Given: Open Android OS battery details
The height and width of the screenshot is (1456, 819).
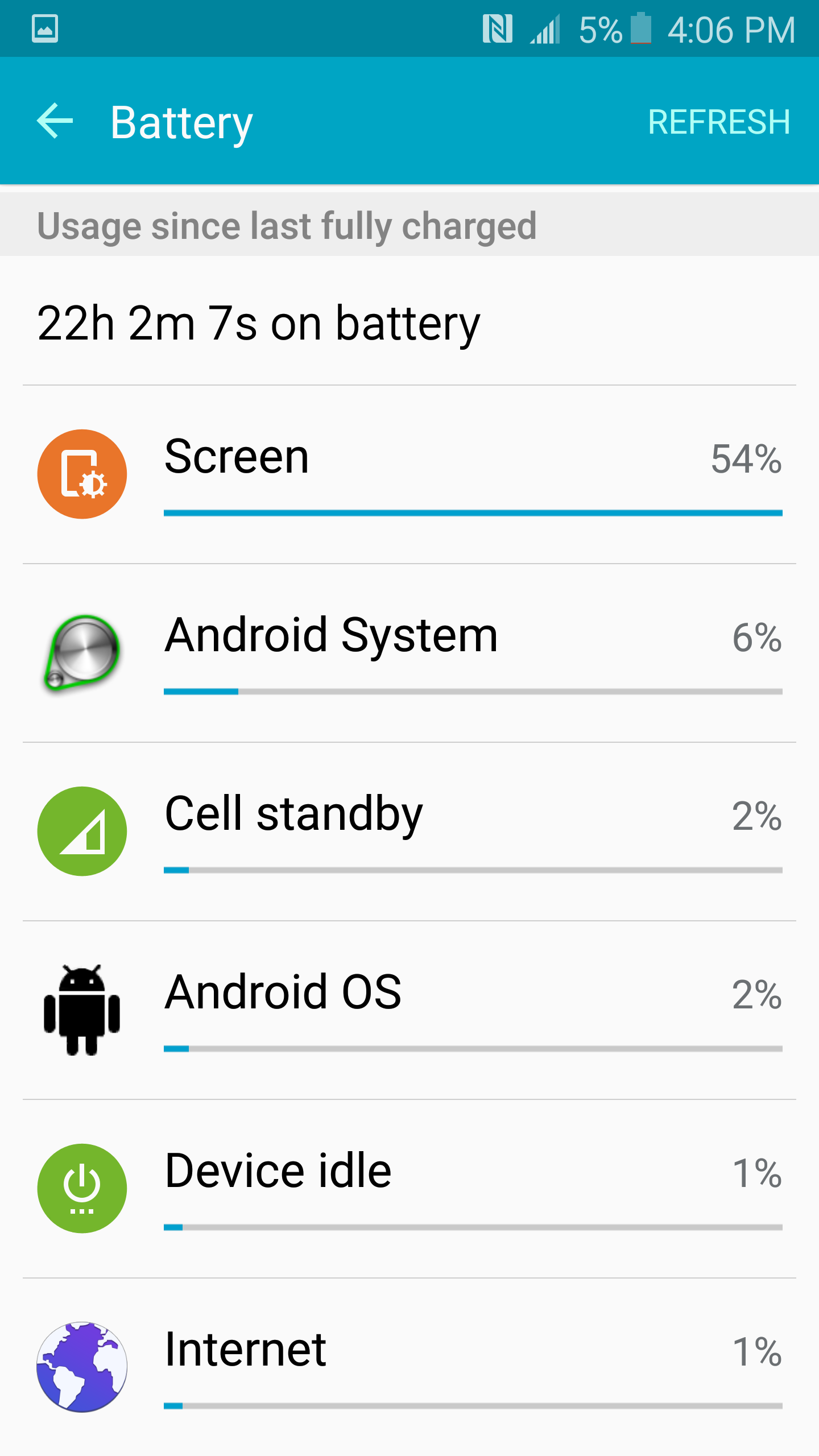Looking at the screenshot, I should coord(409,1010).
